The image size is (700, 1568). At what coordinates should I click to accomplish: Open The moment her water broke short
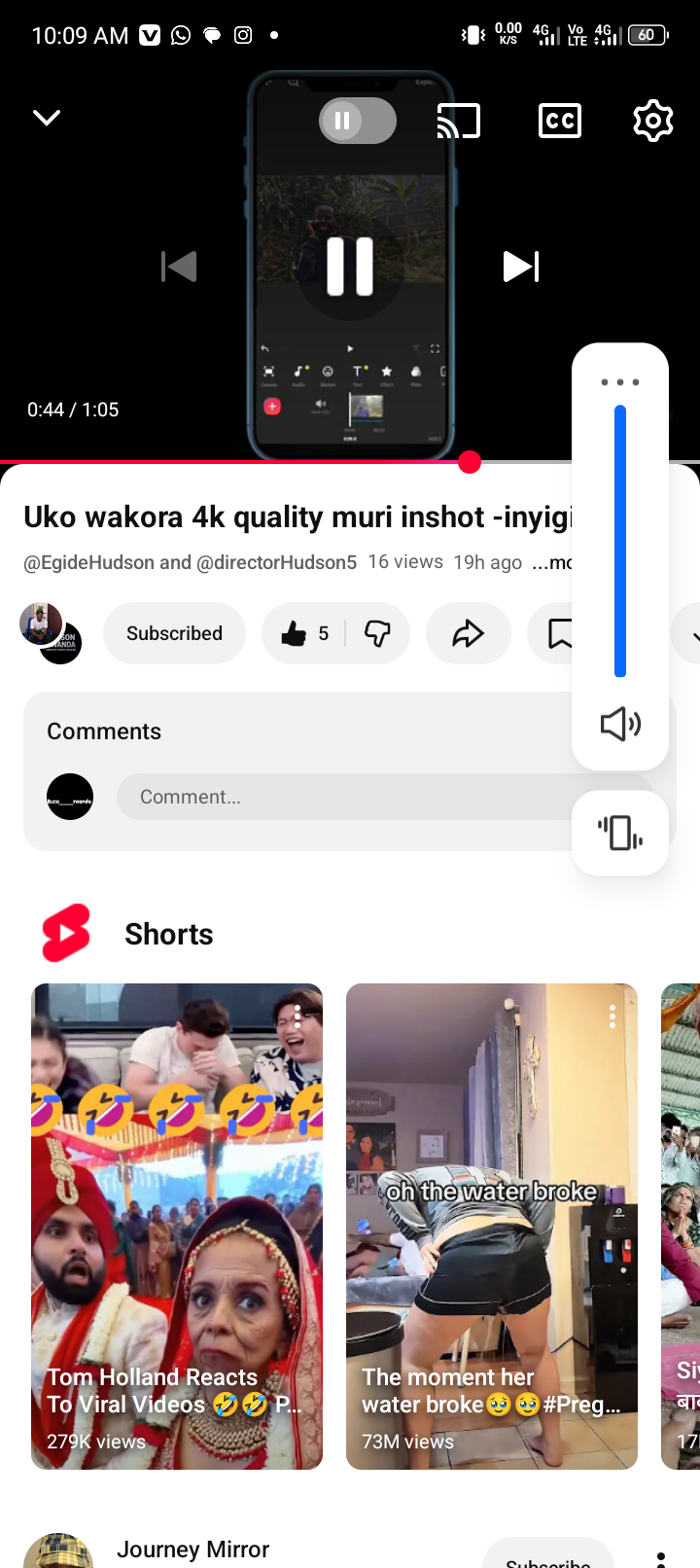(492, 1226)
